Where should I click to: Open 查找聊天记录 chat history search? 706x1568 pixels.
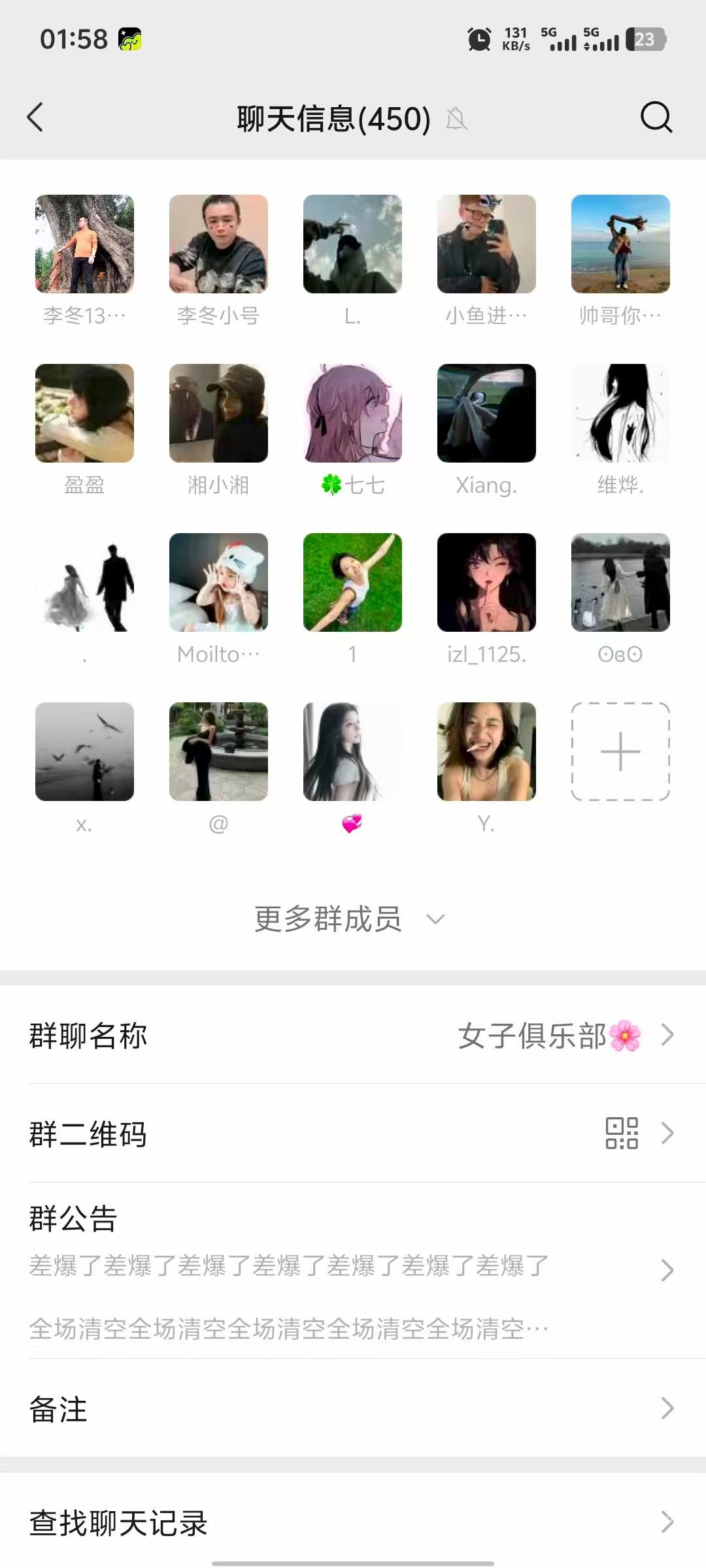(353, 1522)
